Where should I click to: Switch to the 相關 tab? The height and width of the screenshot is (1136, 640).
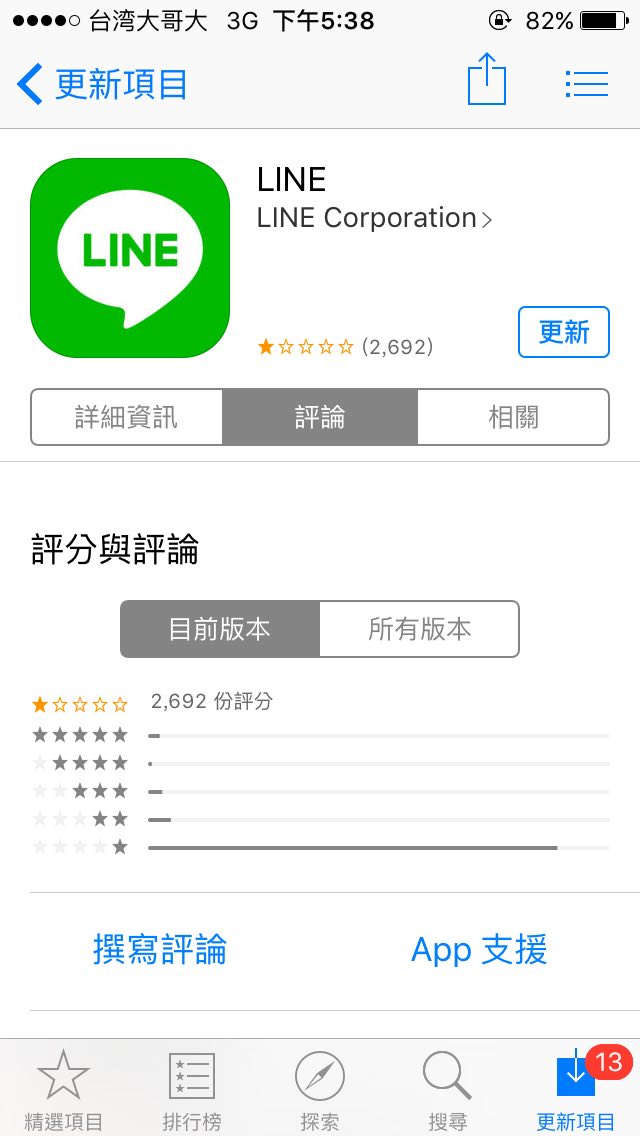click(x=513, y=417)
